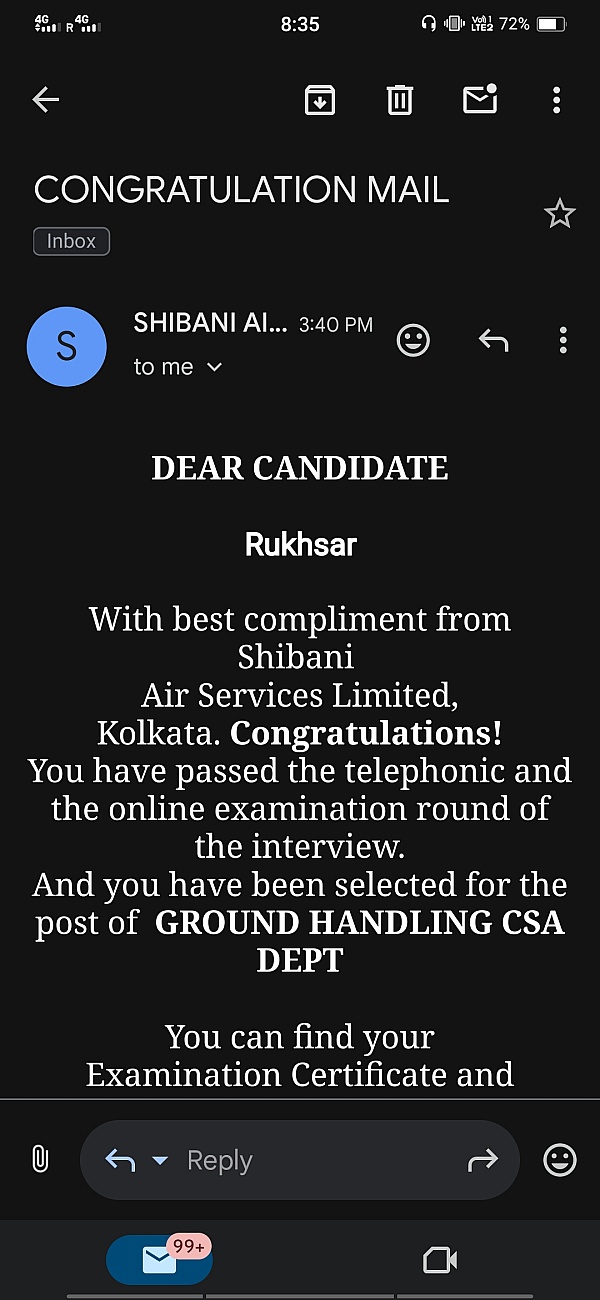600x1300 pixels.
Task: Mark this email as unread
Action: 480,99
